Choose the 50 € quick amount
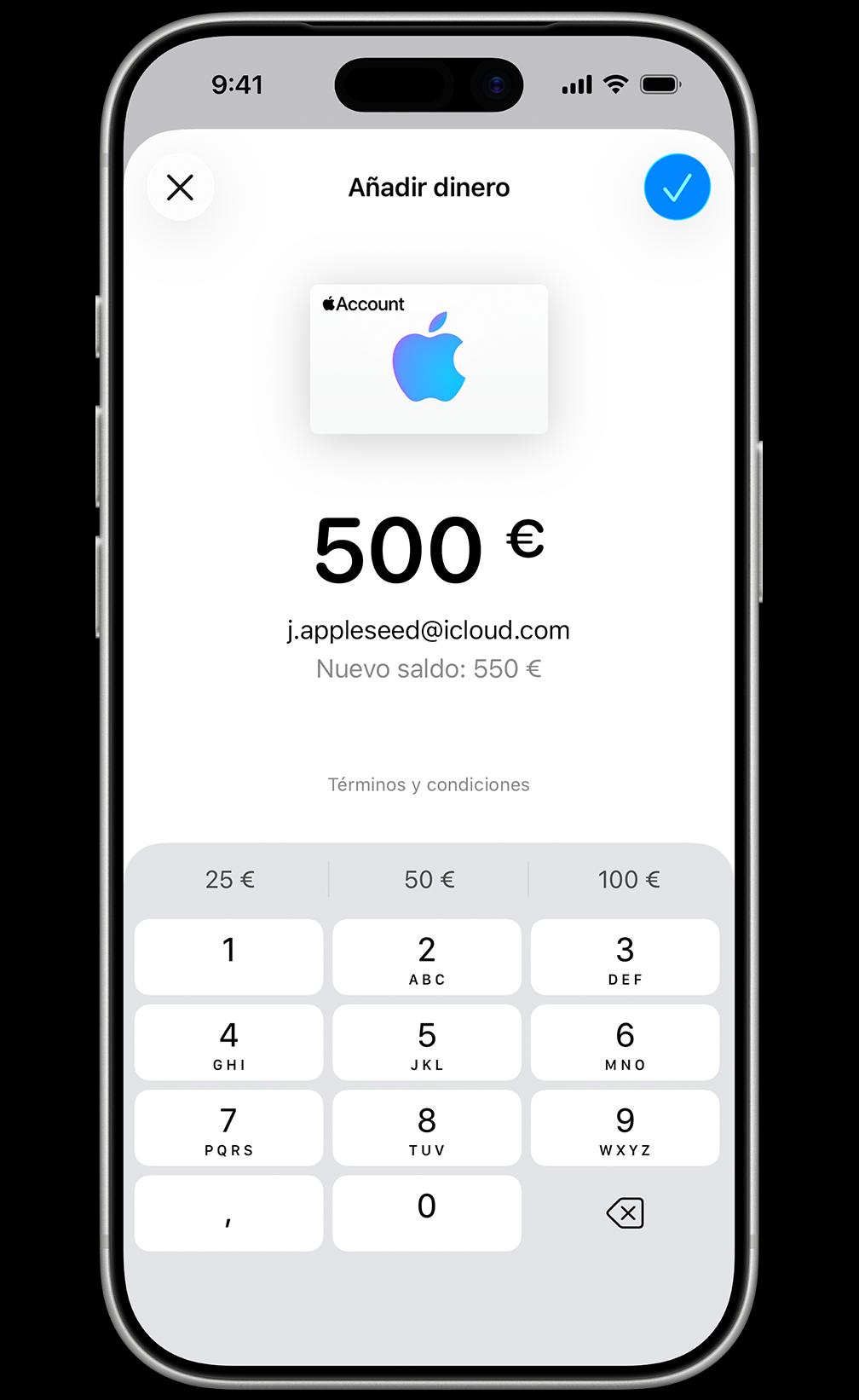This screenshot has height=1400, width=859. [x=429, y=879]
